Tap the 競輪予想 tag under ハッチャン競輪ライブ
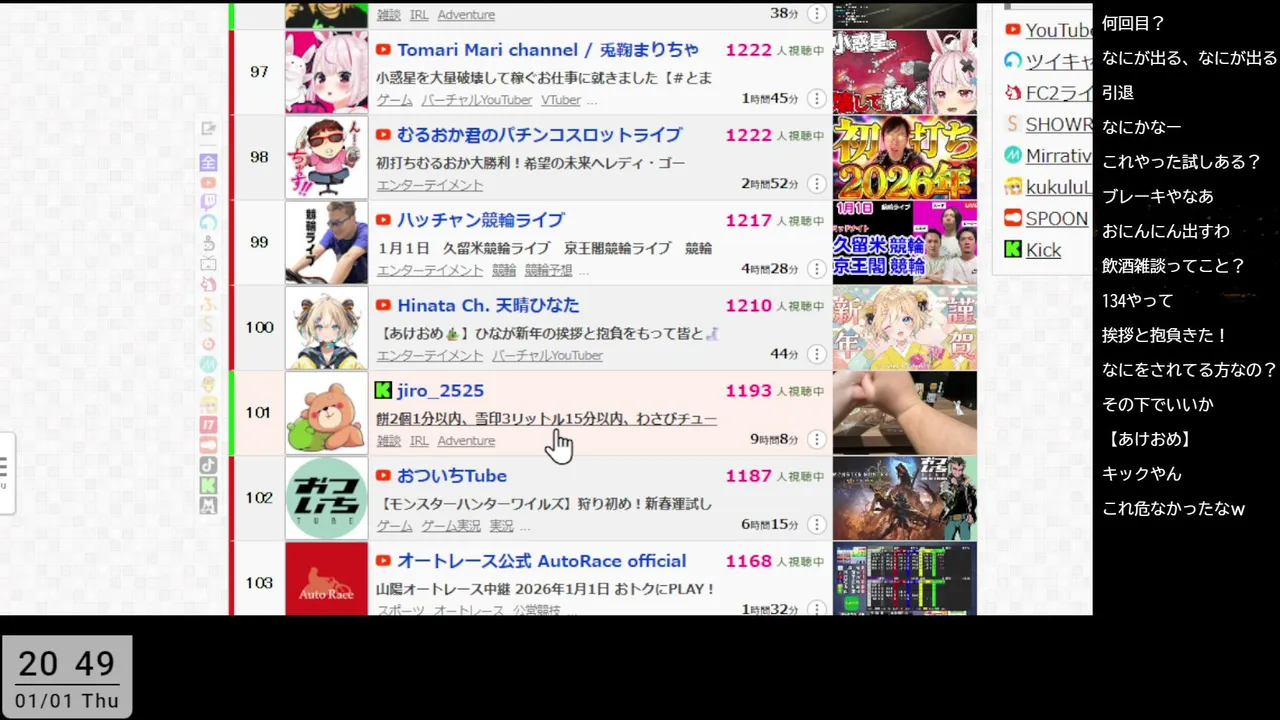 click(x=549, y=270)
